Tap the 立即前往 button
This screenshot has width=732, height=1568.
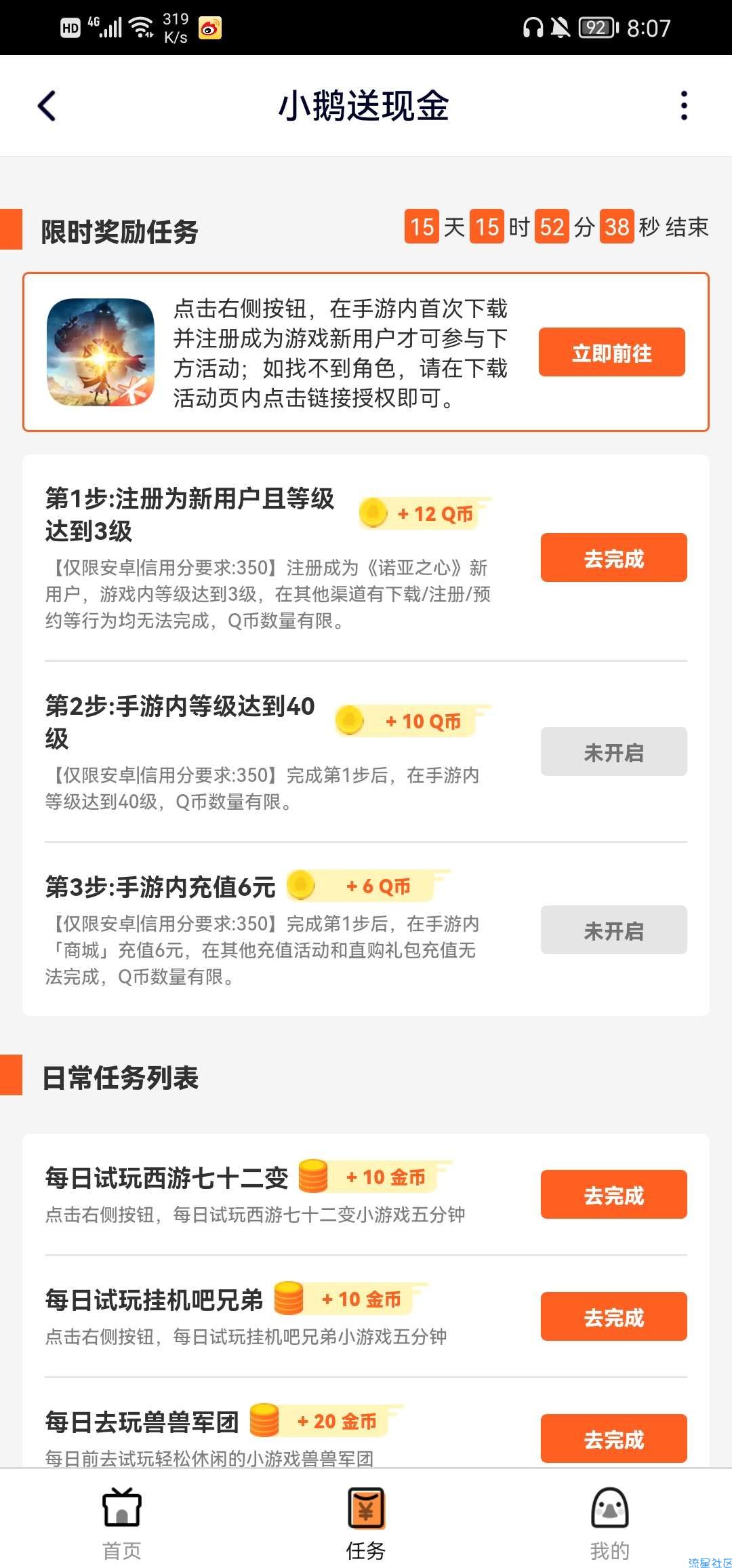611,352
